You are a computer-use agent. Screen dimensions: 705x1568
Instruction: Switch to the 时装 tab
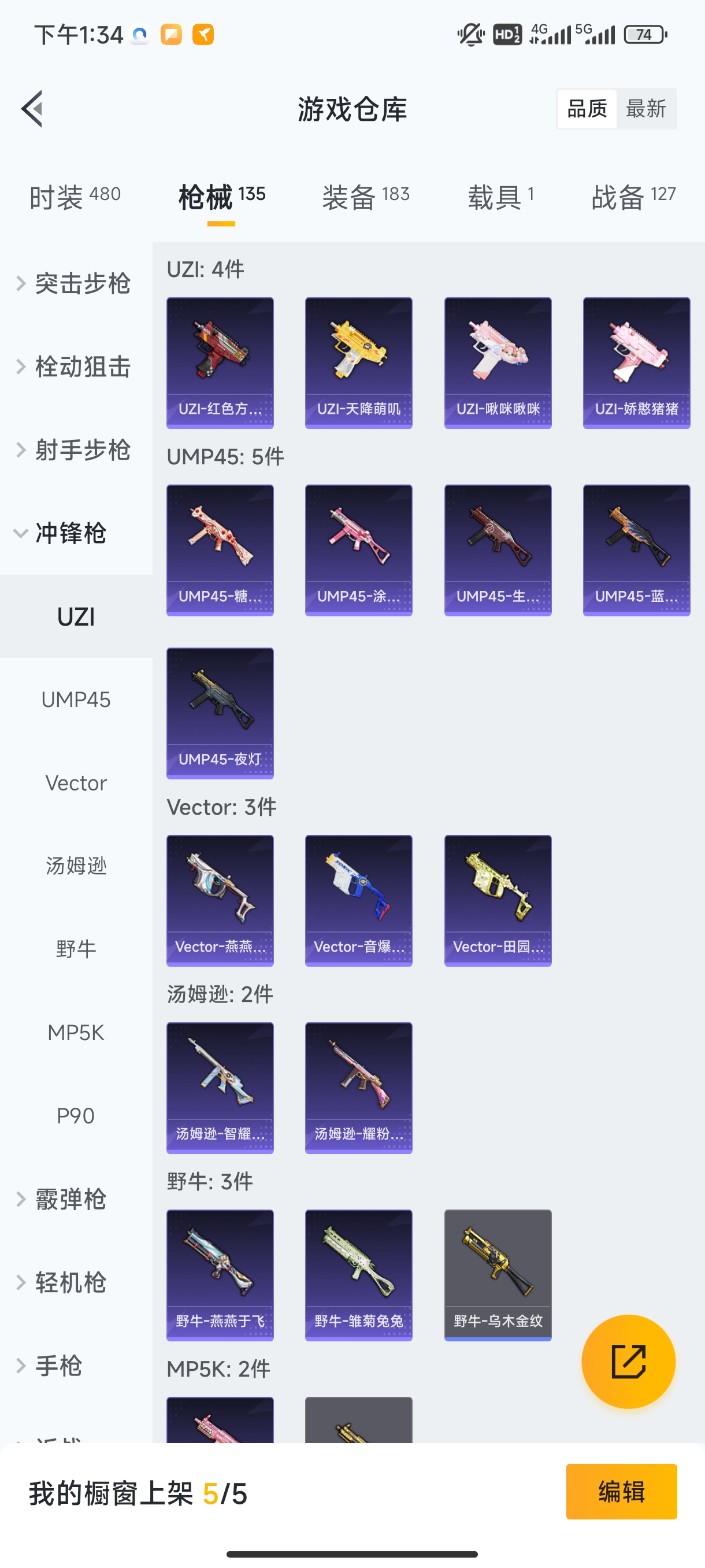(x=75, y=197)
